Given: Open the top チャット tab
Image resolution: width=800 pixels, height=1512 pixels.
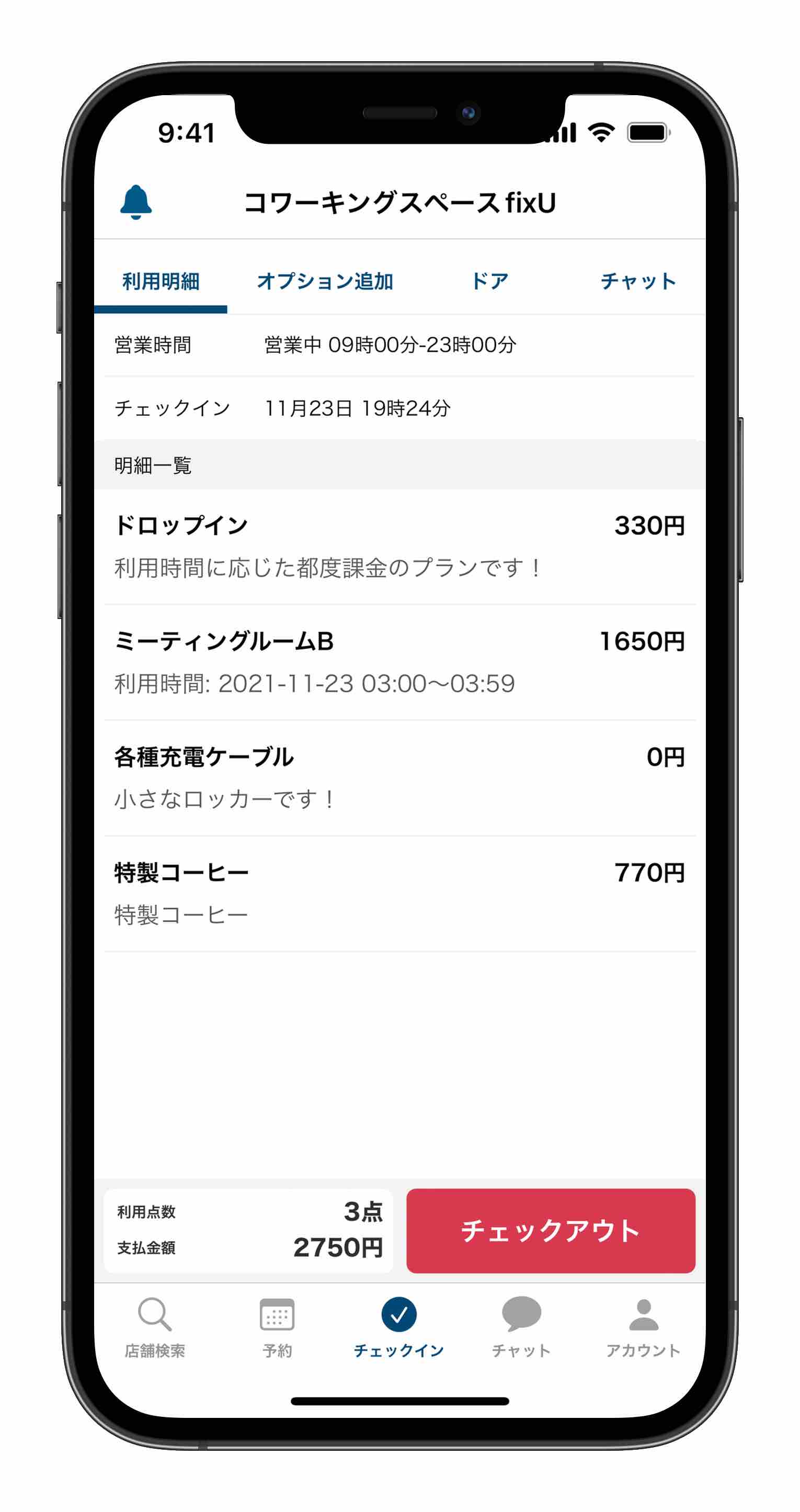Looking at the screenshot, I should 638,282.
